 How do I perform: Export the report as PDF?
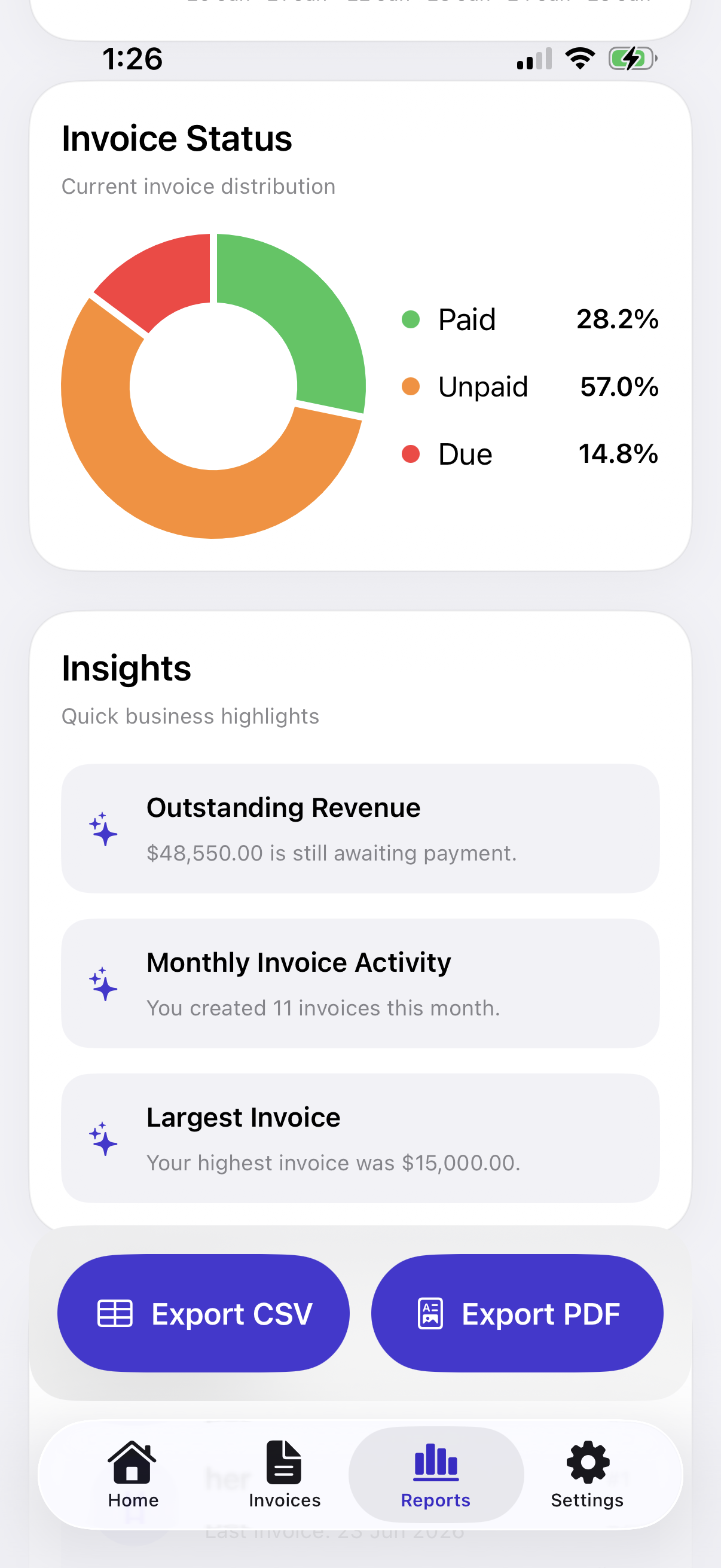(x=517, y=1313)
